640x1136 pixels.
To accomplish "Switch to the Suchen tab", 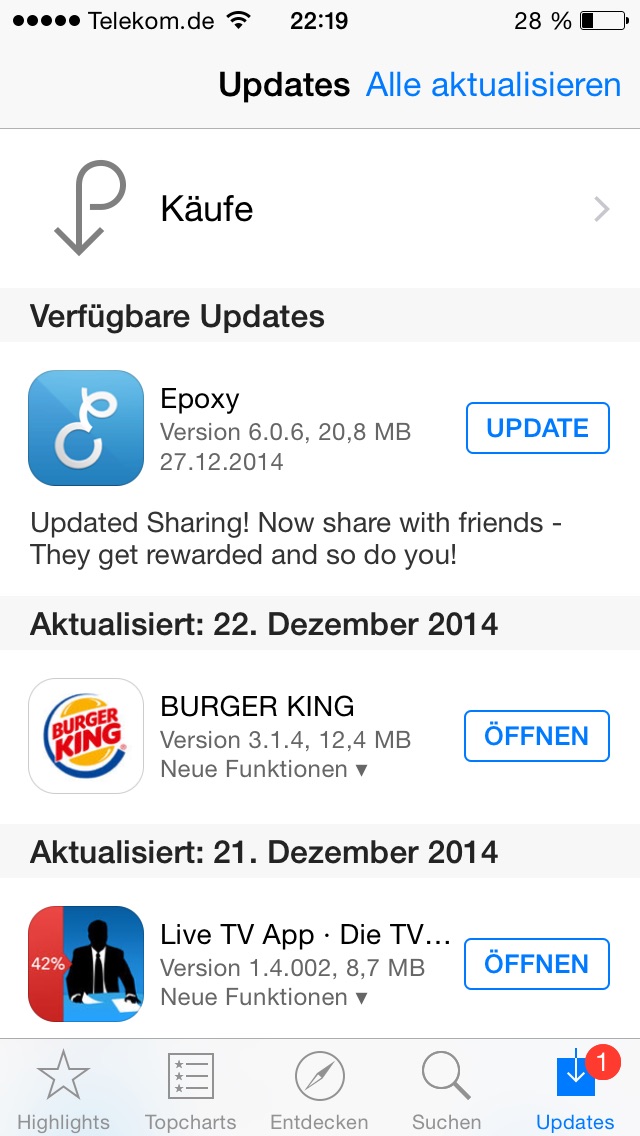I will click(447, 1092).
